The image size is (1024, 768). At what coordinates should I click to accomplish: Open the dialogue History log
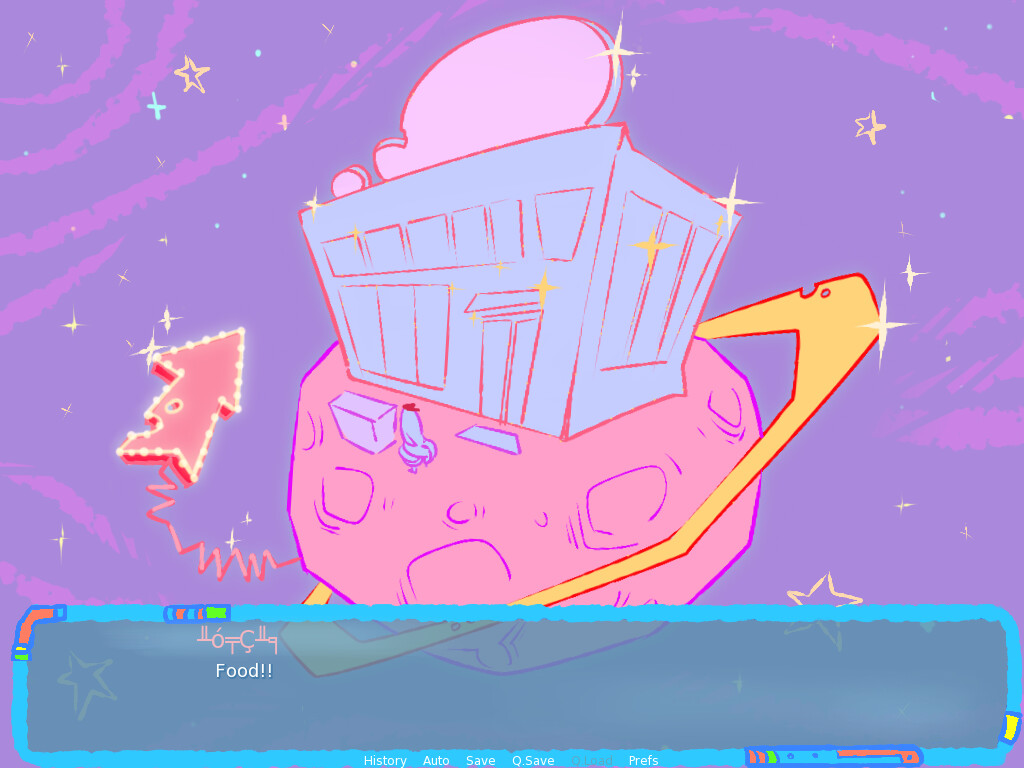[x=385, y=761]
